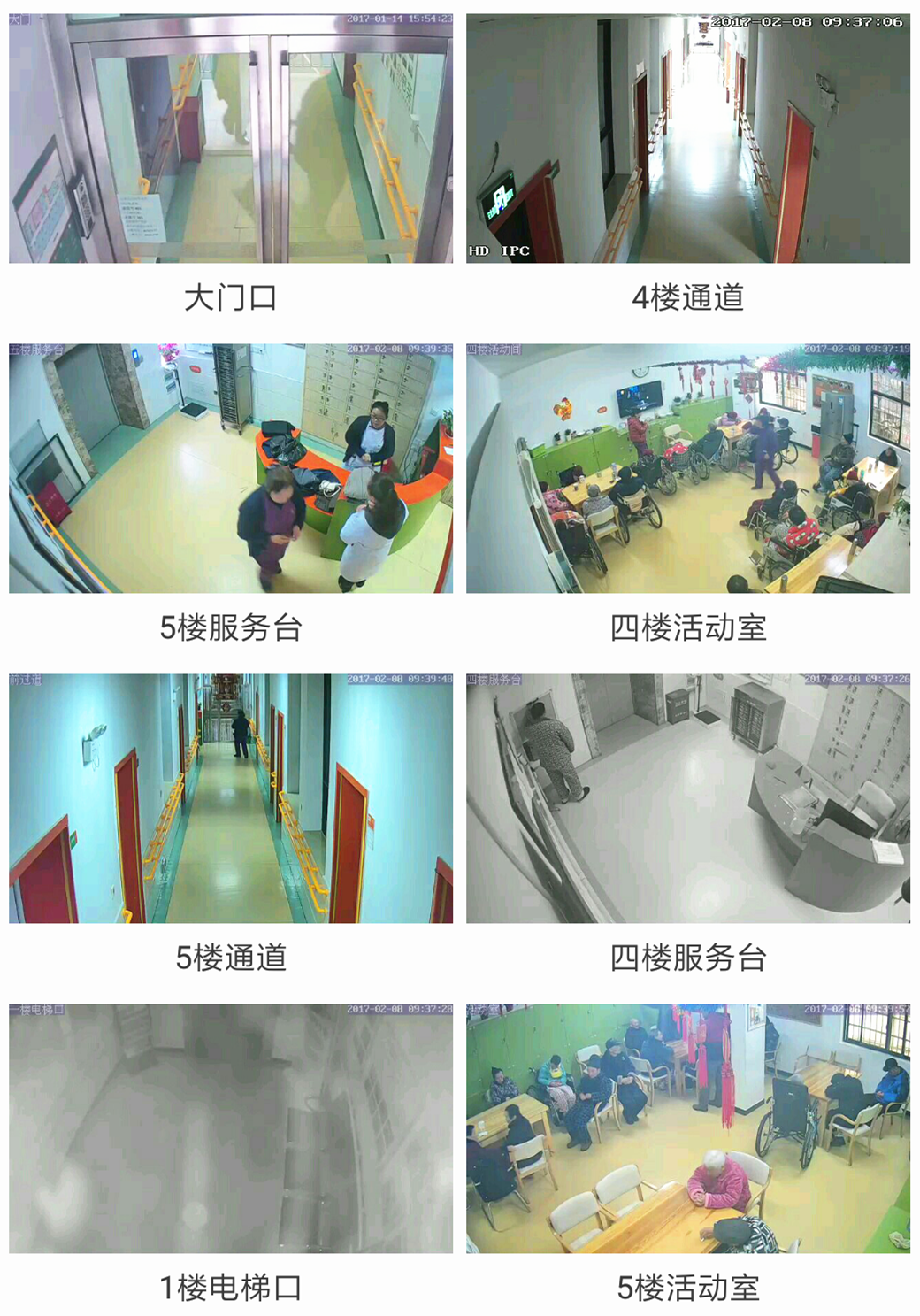
Task: View the 四楼服务台 camera
Action: pos(688,798)
